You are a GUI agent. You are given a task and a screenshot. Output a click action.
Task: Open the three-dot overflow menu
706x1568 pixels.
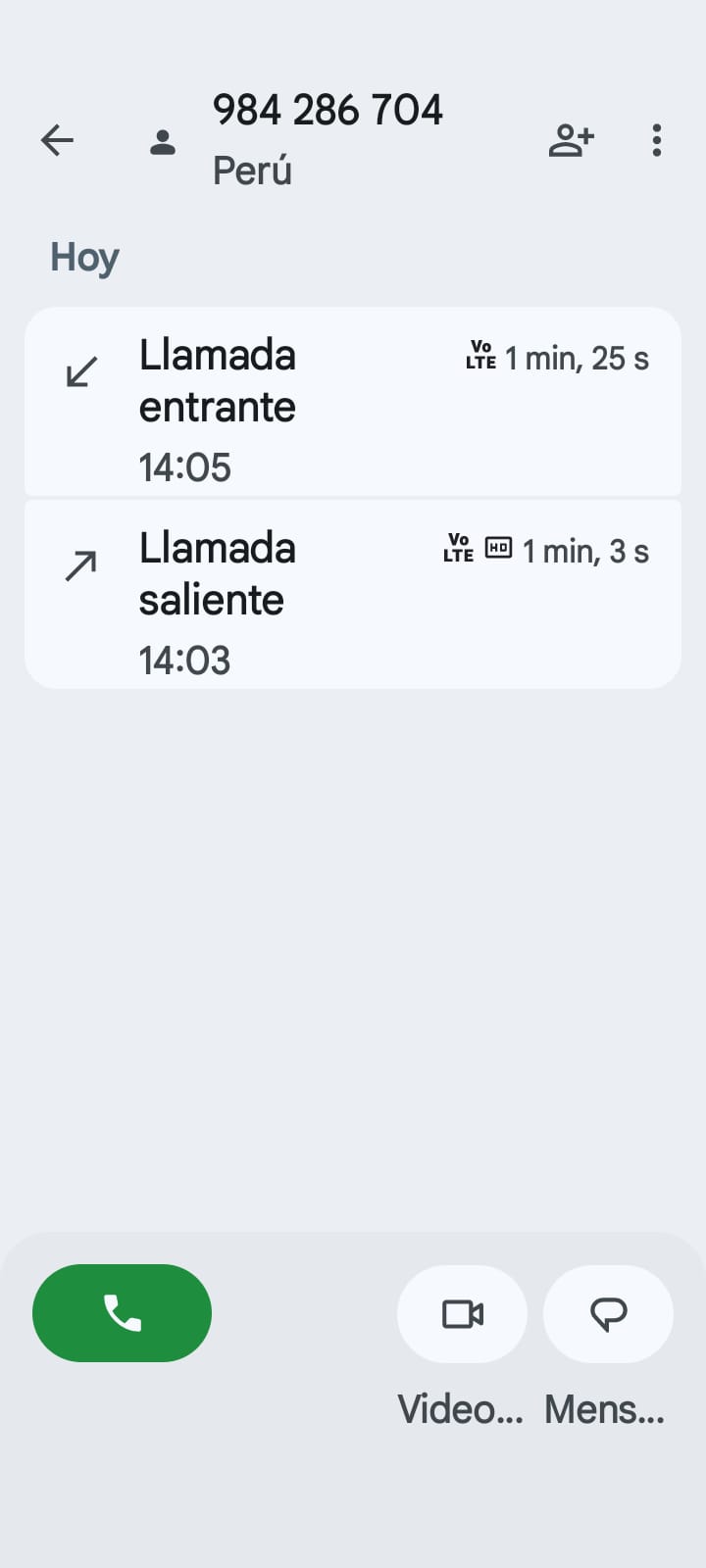[x=657, y=140]
